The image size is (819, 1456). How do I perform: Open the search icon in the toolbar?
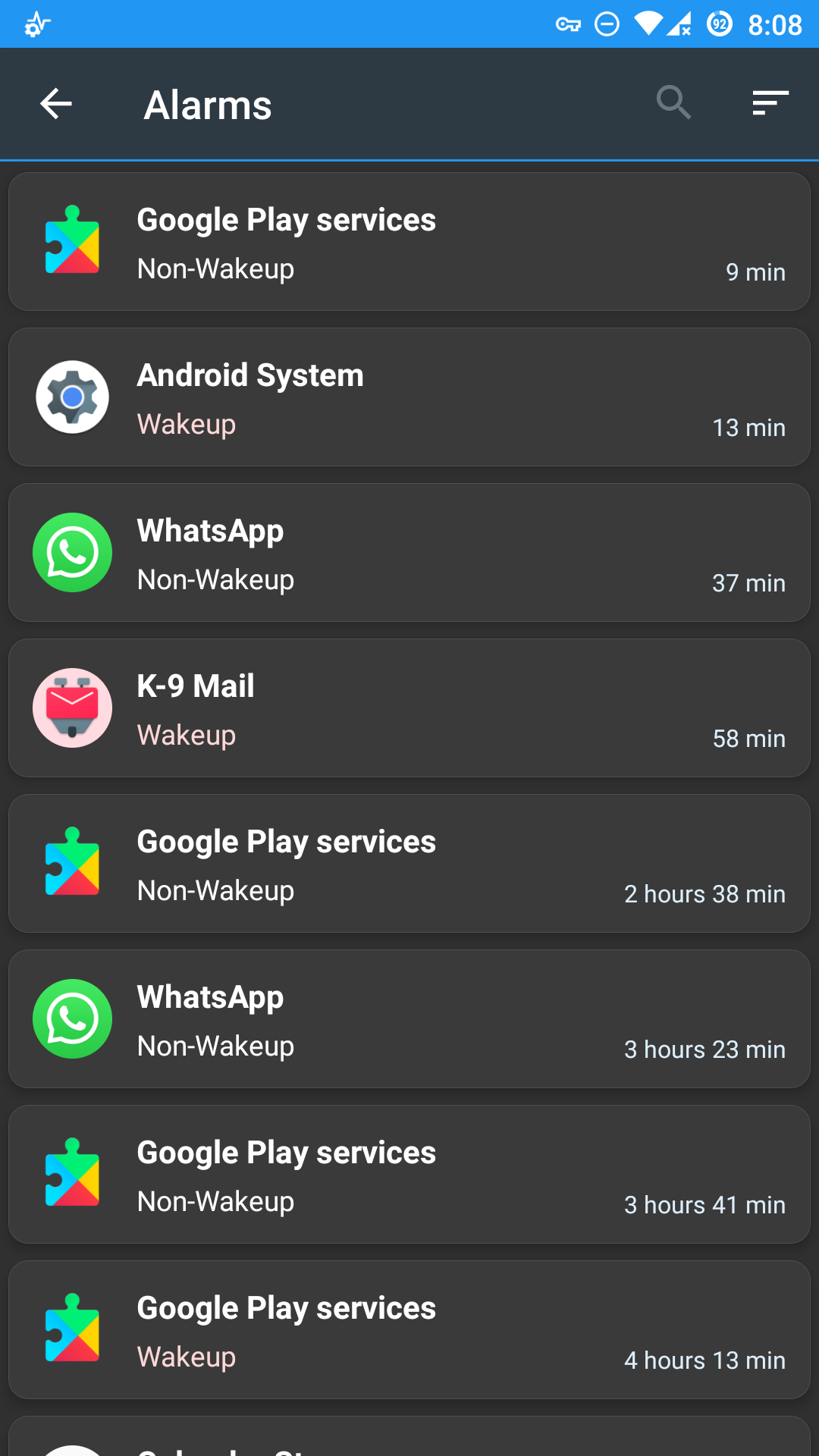673,103
